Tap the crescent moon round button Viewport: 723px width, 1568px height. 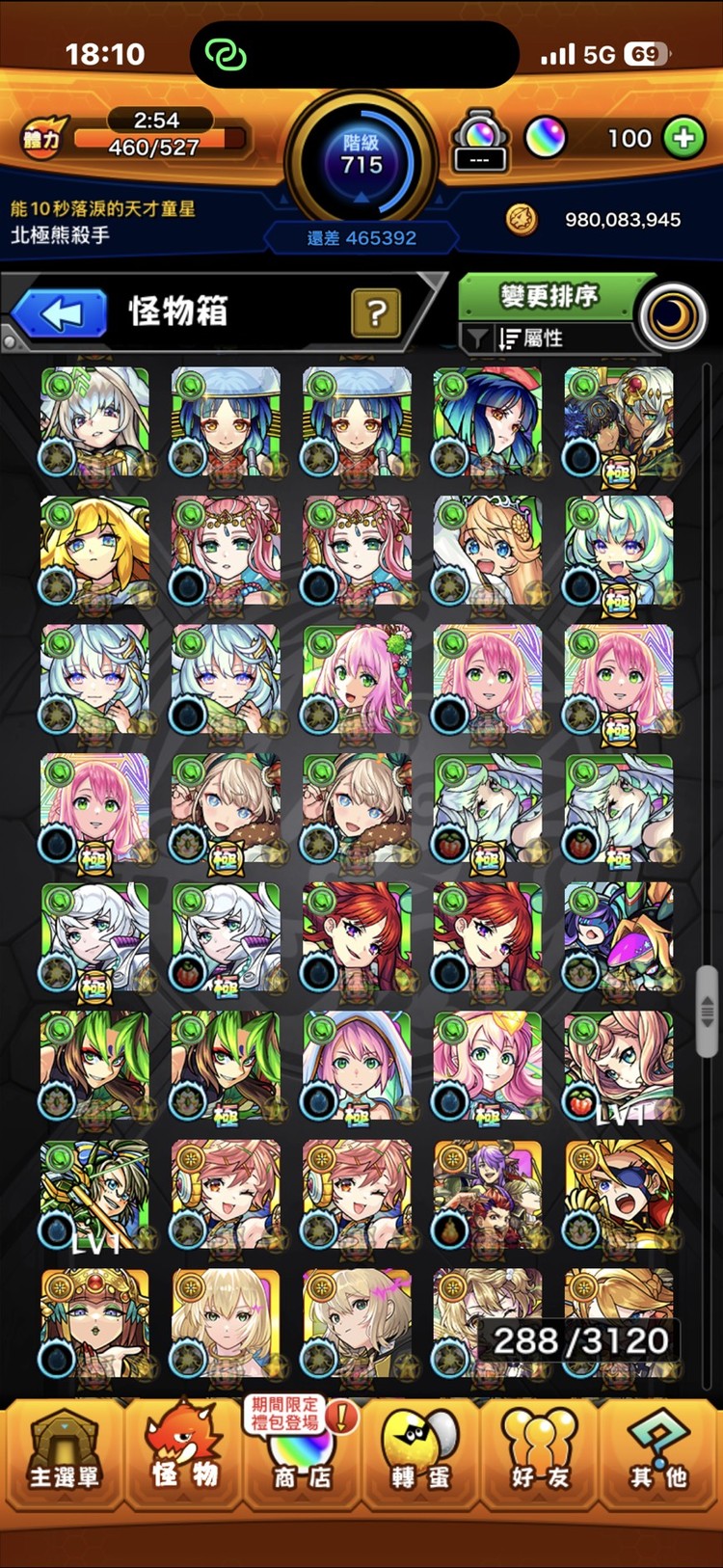click(x=672, y=317)
